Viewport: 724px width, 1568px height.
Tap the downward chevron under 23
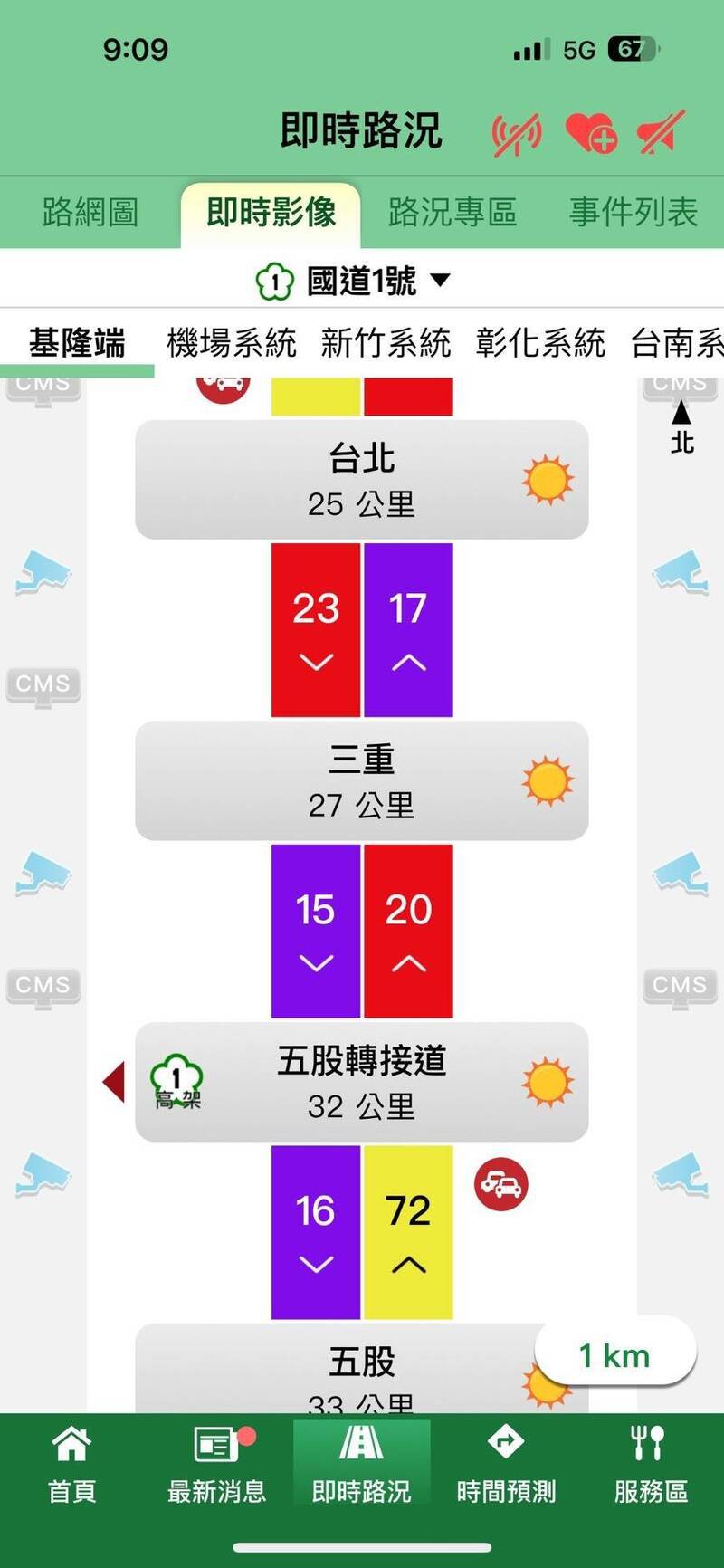(316, 664)
